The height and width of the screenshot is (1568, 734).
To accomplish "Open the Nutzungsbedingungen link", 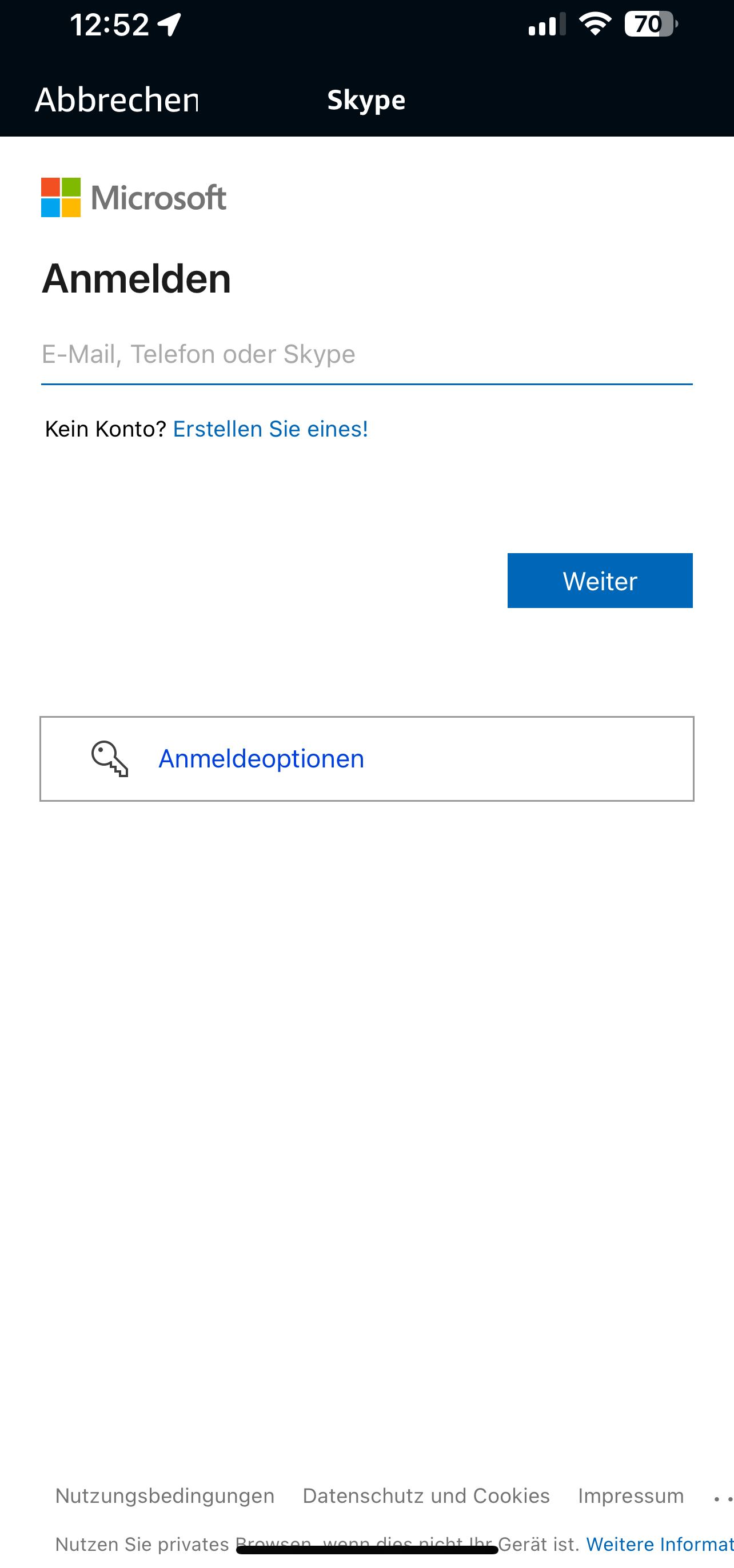I will point(165,1495).
